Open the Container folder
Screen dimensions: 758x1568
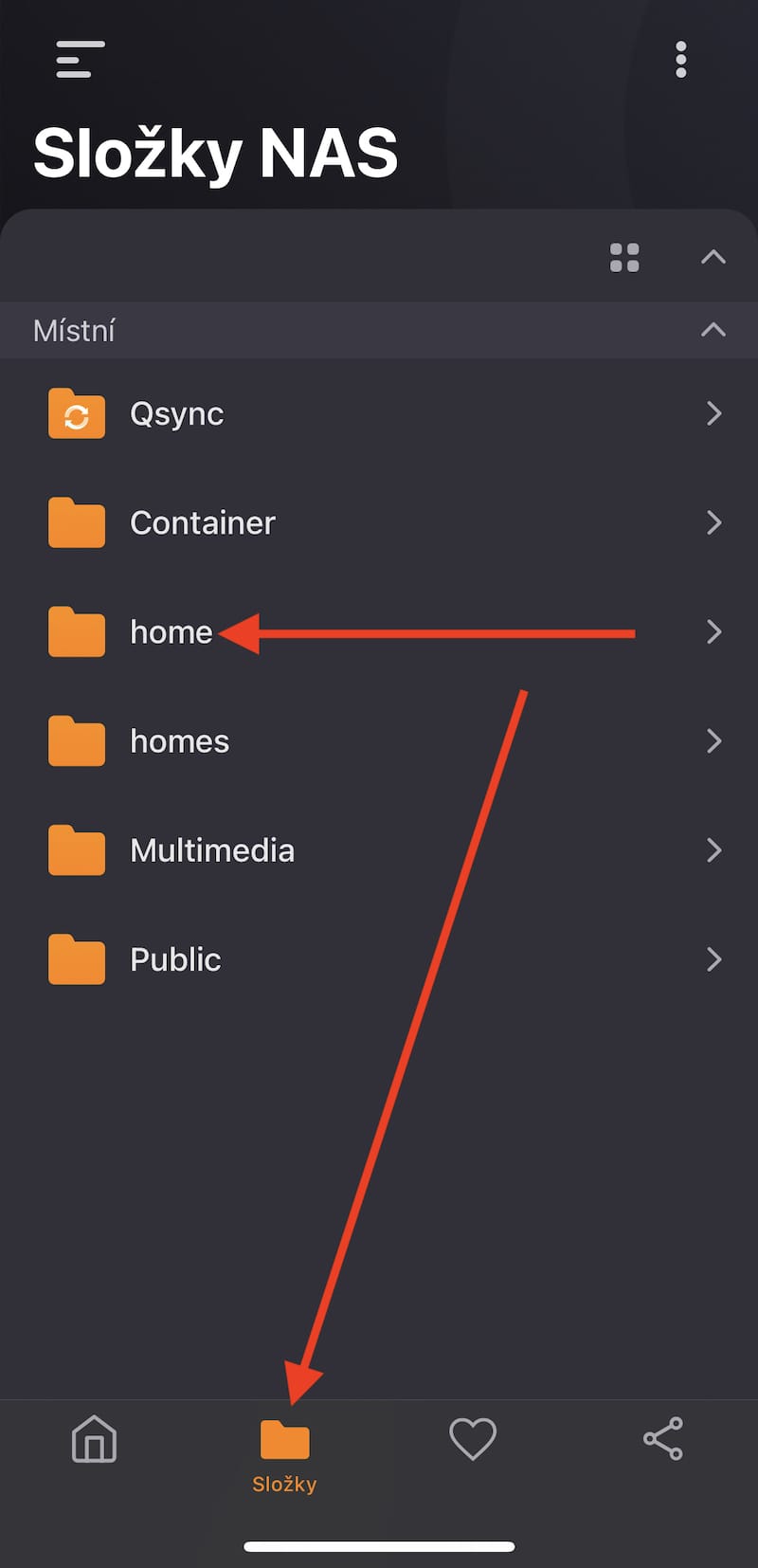379,522
